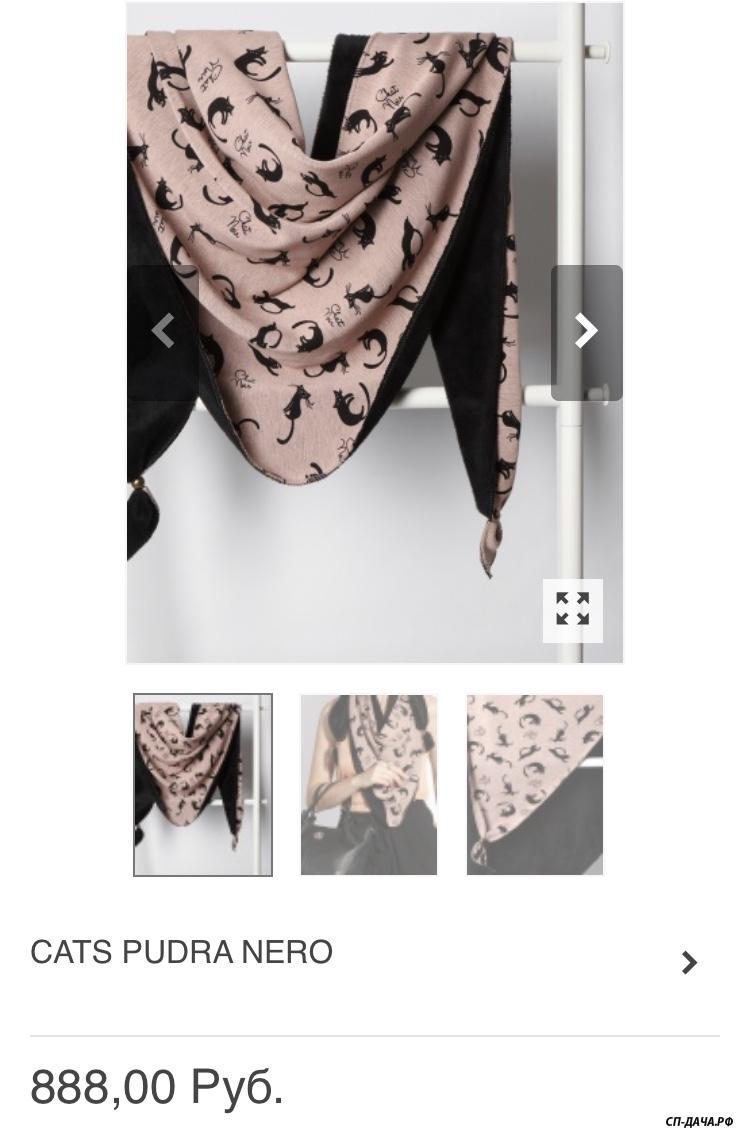Expand the image to fullscreen
Viewport: 750px width, 1144px height.
tap(572, 610)
